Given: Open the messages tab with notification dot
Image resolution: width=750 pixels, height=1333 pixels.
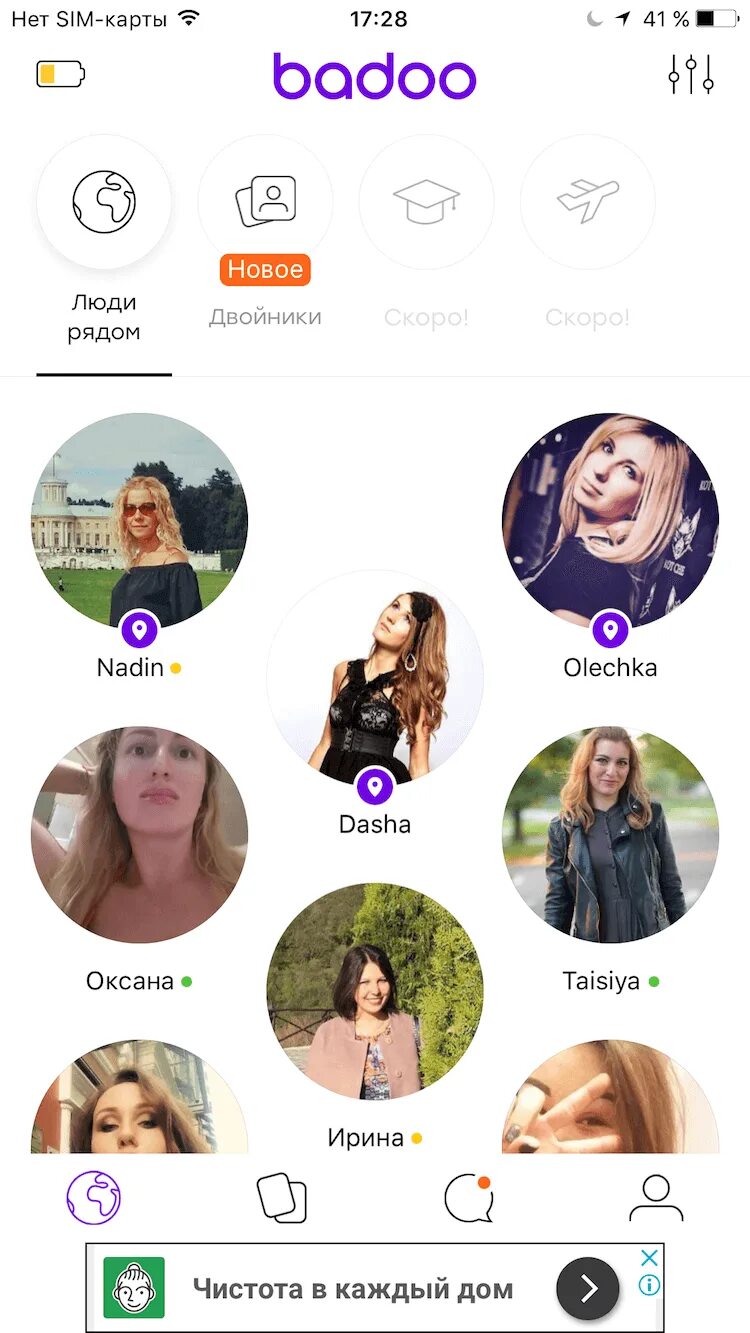Looking at the screenshot, I should (x=469, y=1198).
